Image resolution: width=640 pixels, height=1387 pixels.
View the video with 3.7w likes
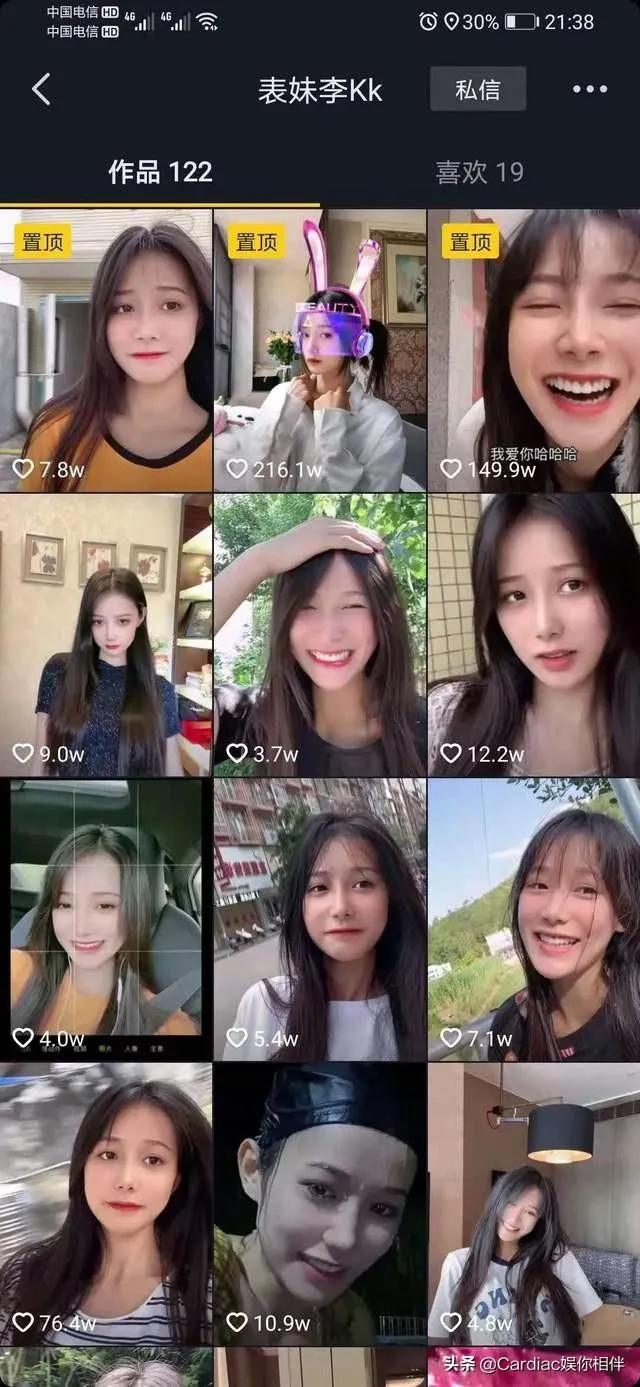click(320, 635)
